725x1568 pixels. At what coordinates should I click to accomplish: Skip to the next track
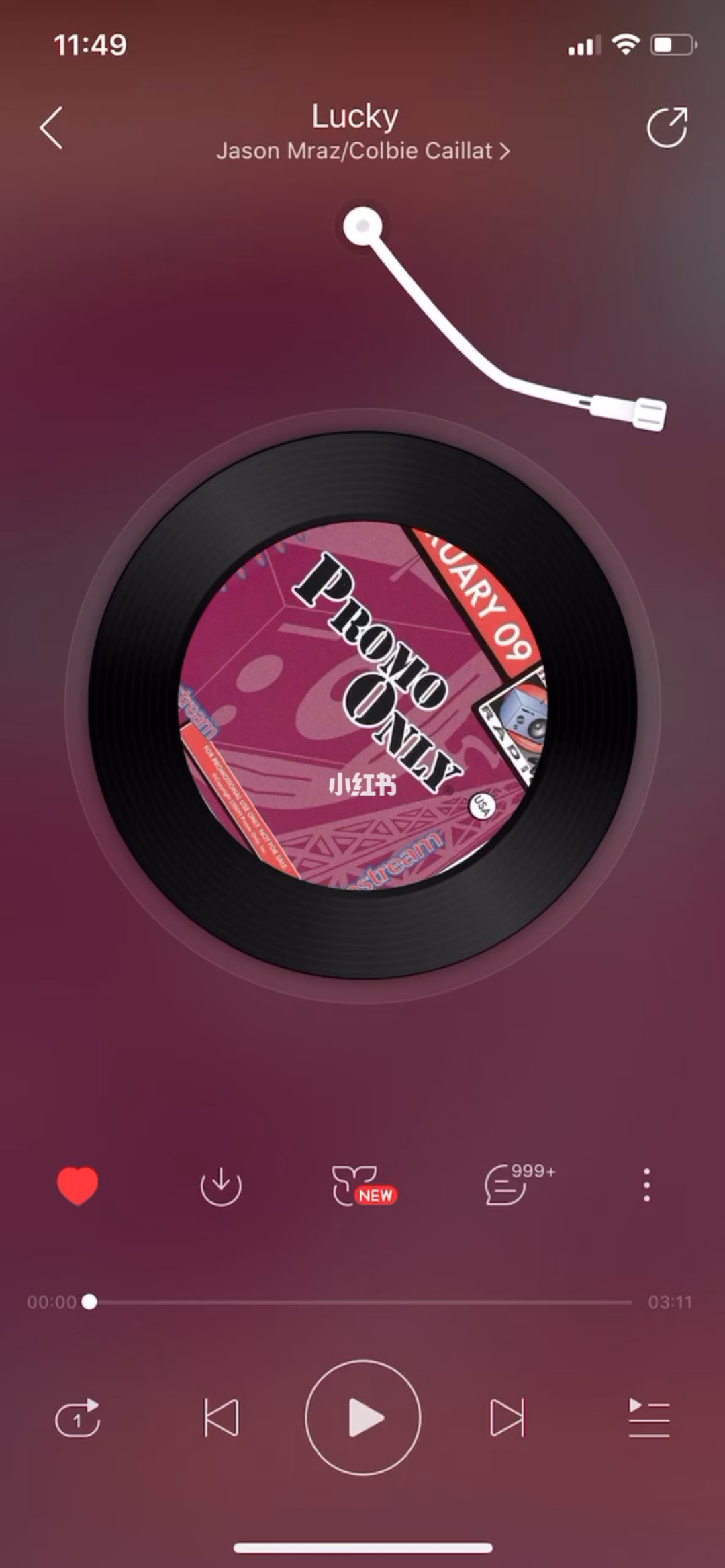[507, 1418]
